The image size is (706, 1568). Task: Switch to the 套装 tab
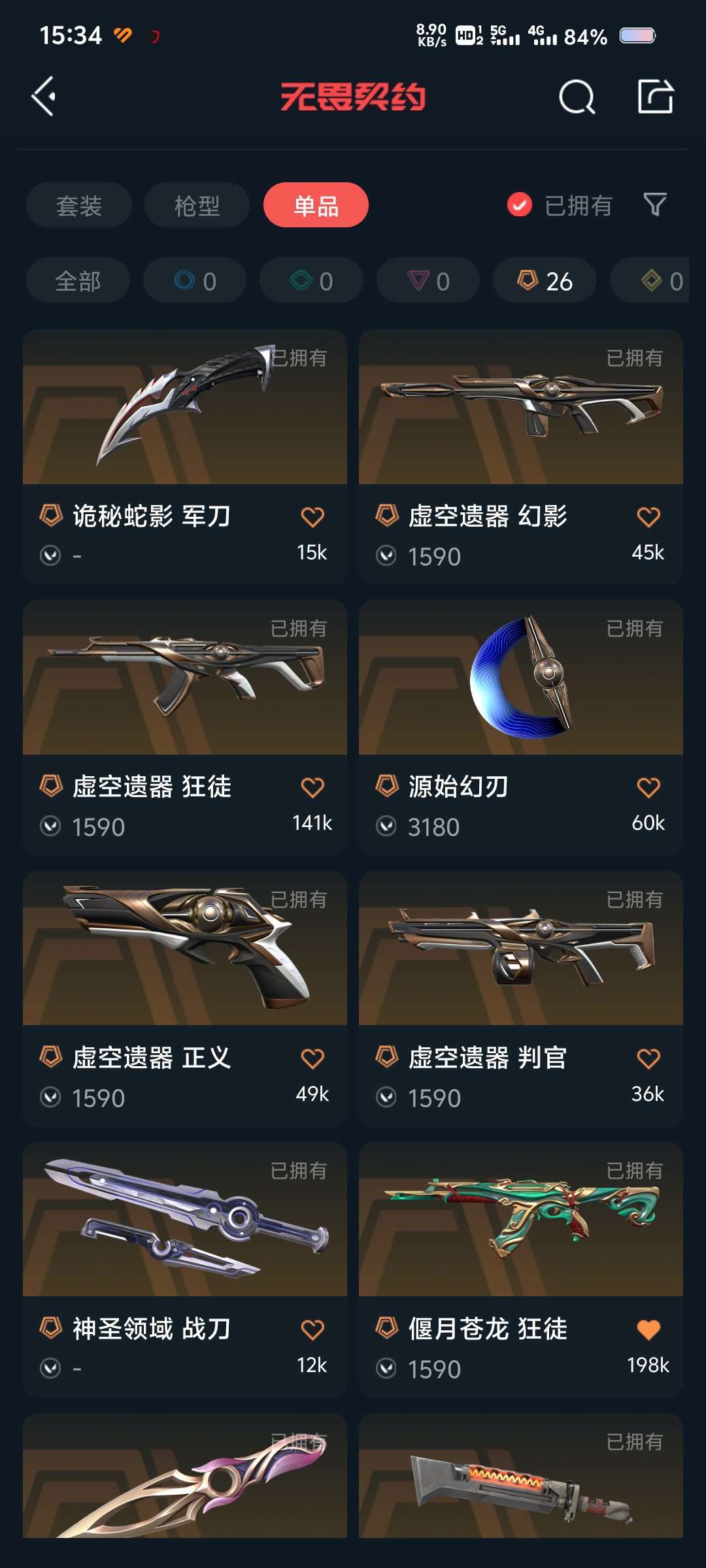click(79, 205)
